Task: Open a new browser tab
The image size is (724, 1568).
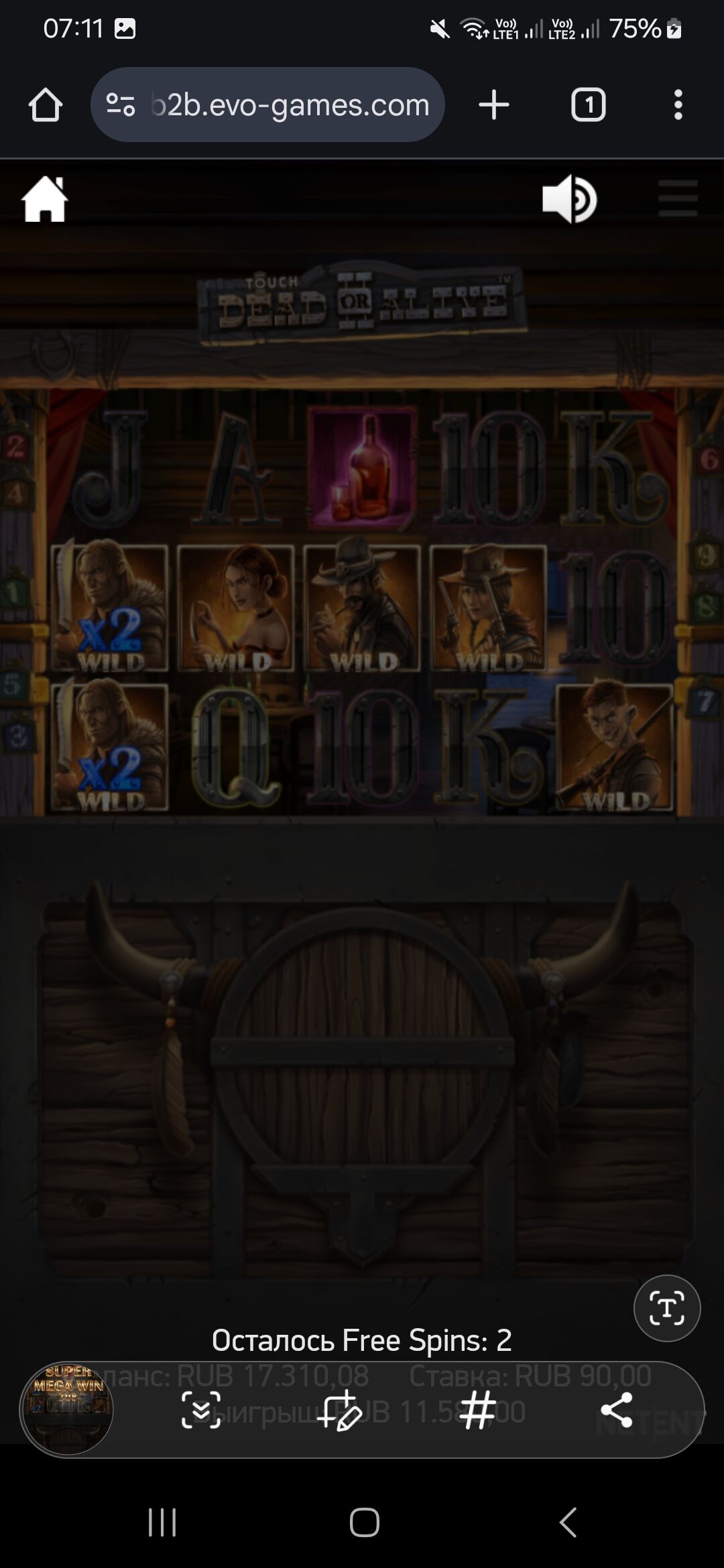Action: (494, 105)
